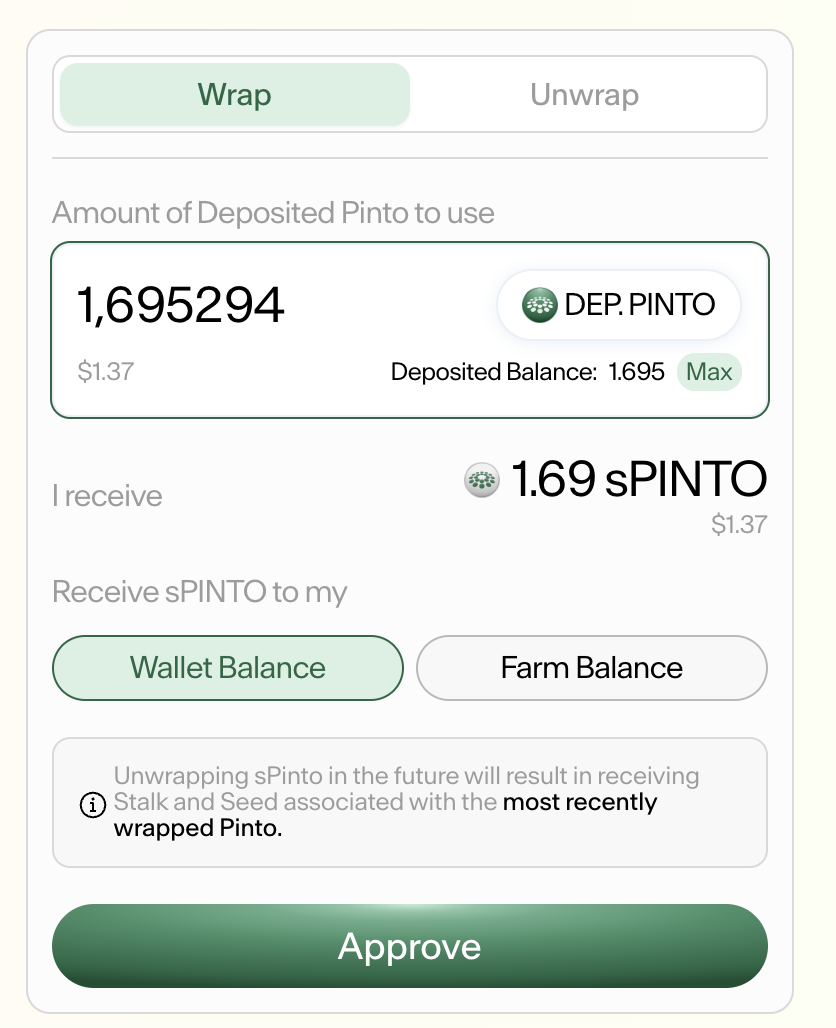The image size is (836, 1028).
Task: Tap the Approve button
Action: 410,946
